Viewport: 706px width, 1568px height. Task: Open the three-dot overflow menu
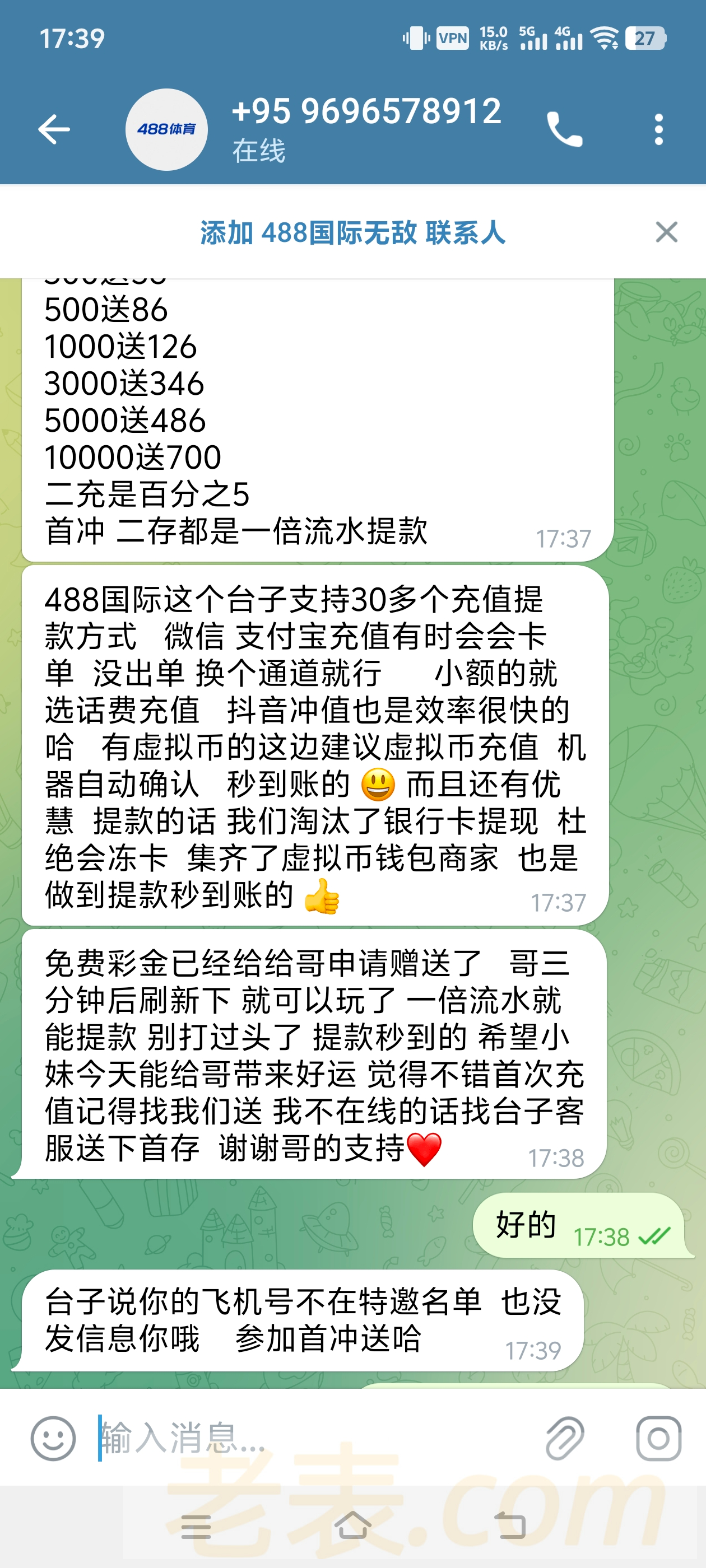pos(658,130)
